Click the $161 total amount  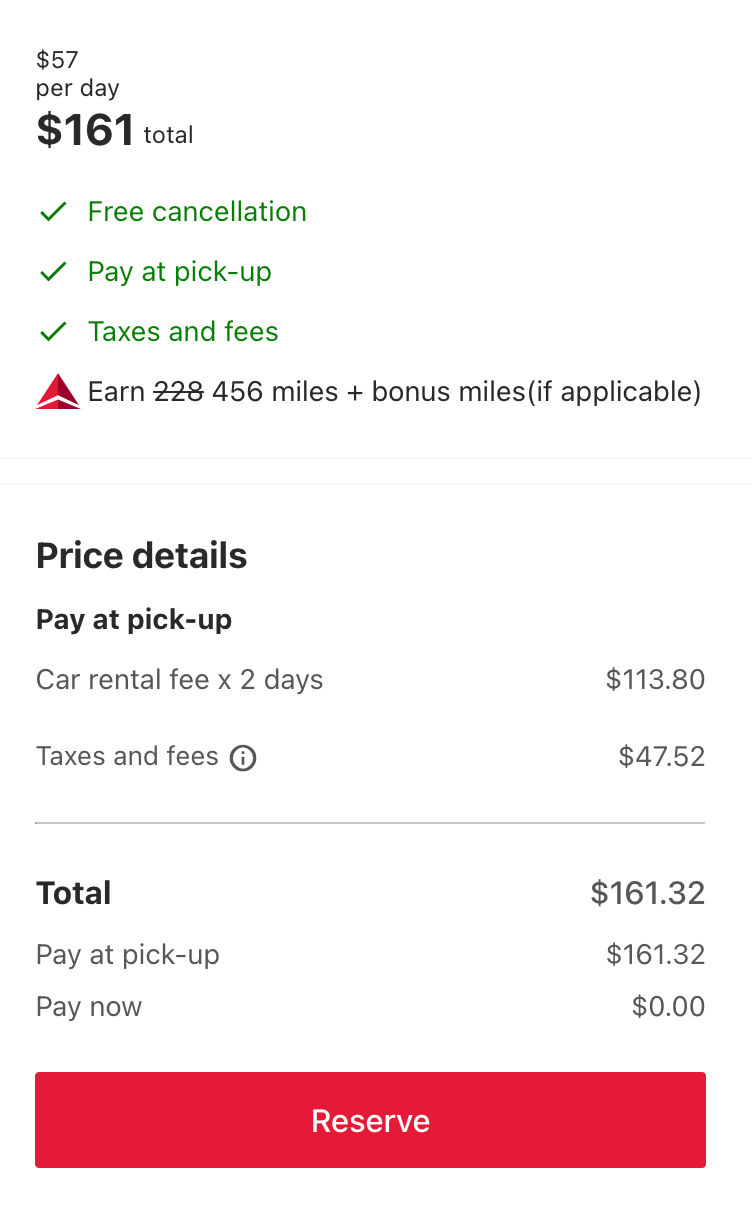(x=86, y=130)
